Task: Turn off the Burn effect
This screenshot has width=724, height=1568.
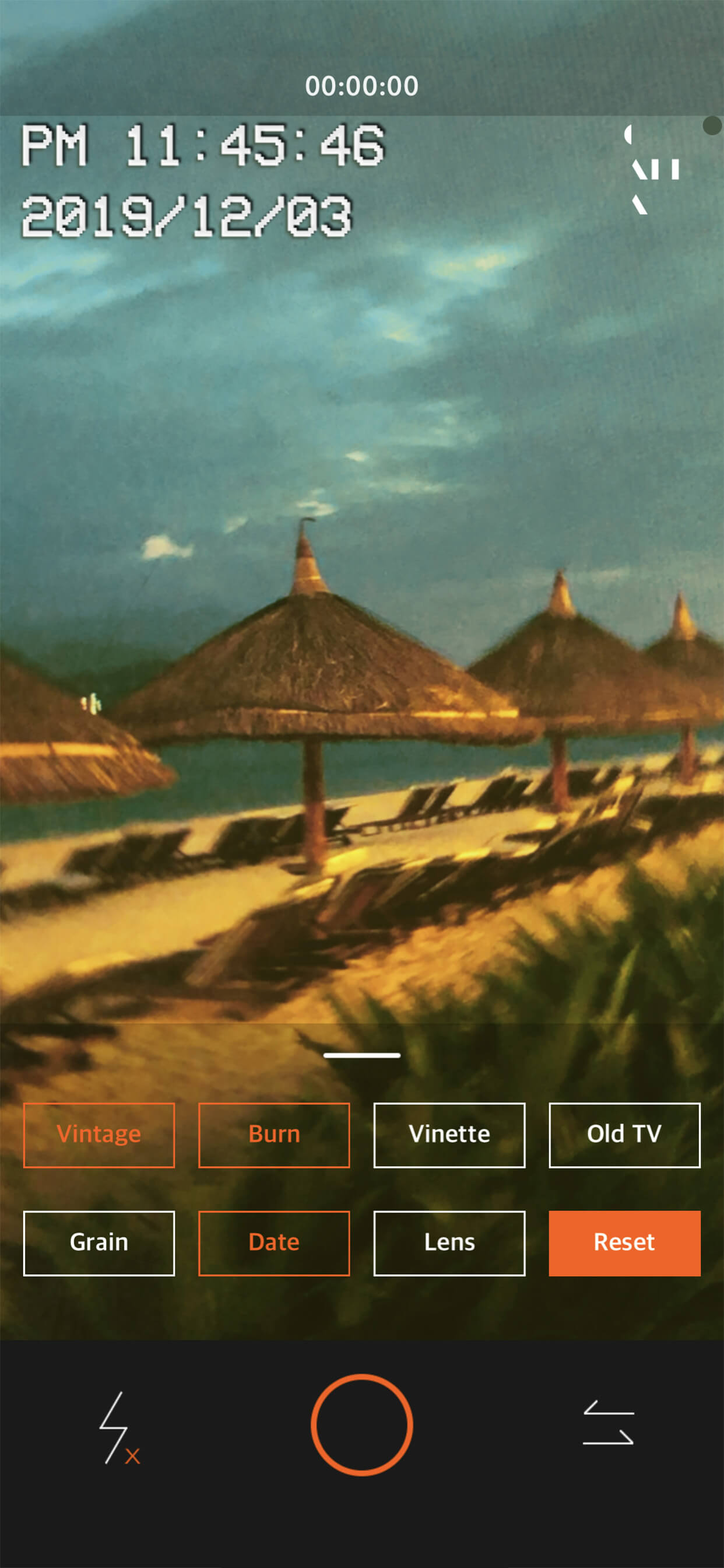Action: coord(274,1135)
